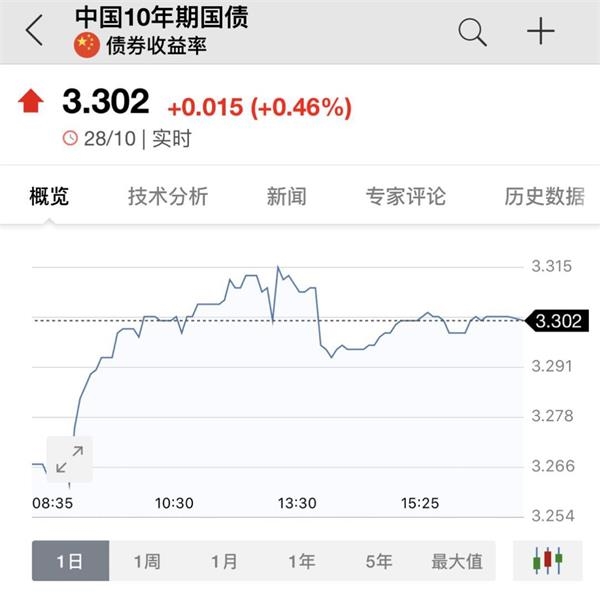This screenshot has width=600, height=598.
Task: Expand the chart to fullscreen
Action: tap(69, 460)
